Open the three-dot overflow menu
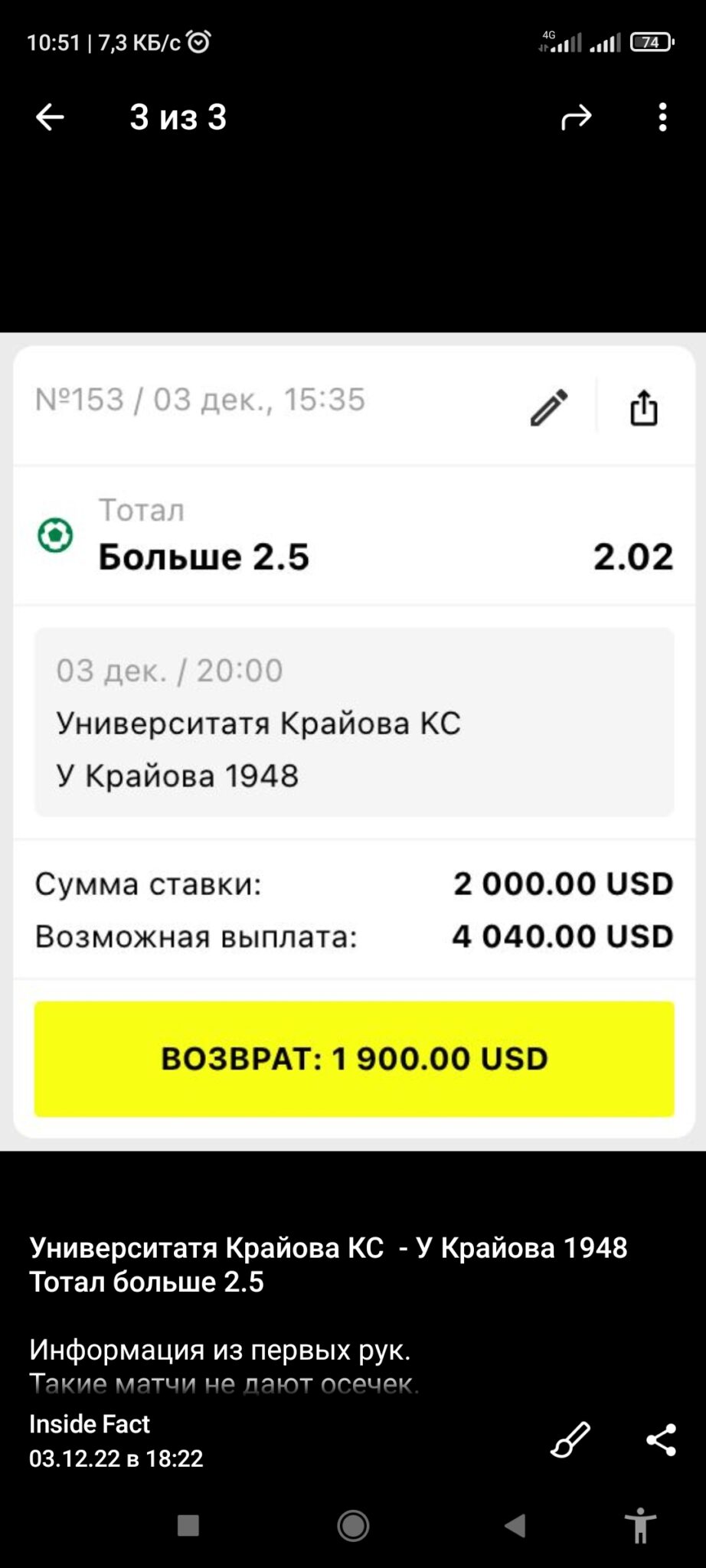This screenshot has width=706, height=1568. pos(663,117)
